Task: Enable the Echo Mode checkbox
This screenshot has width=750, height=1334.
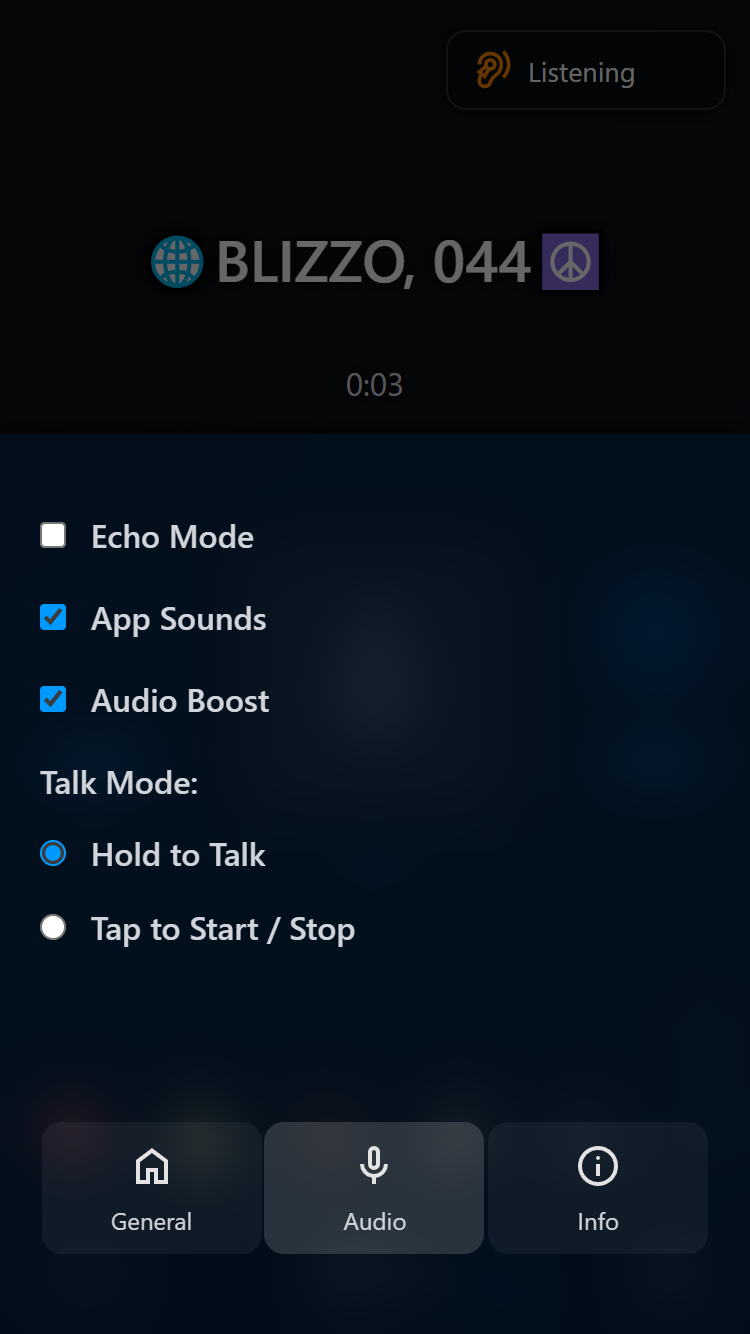Action: pyautogui.click(x=53, y=536)
